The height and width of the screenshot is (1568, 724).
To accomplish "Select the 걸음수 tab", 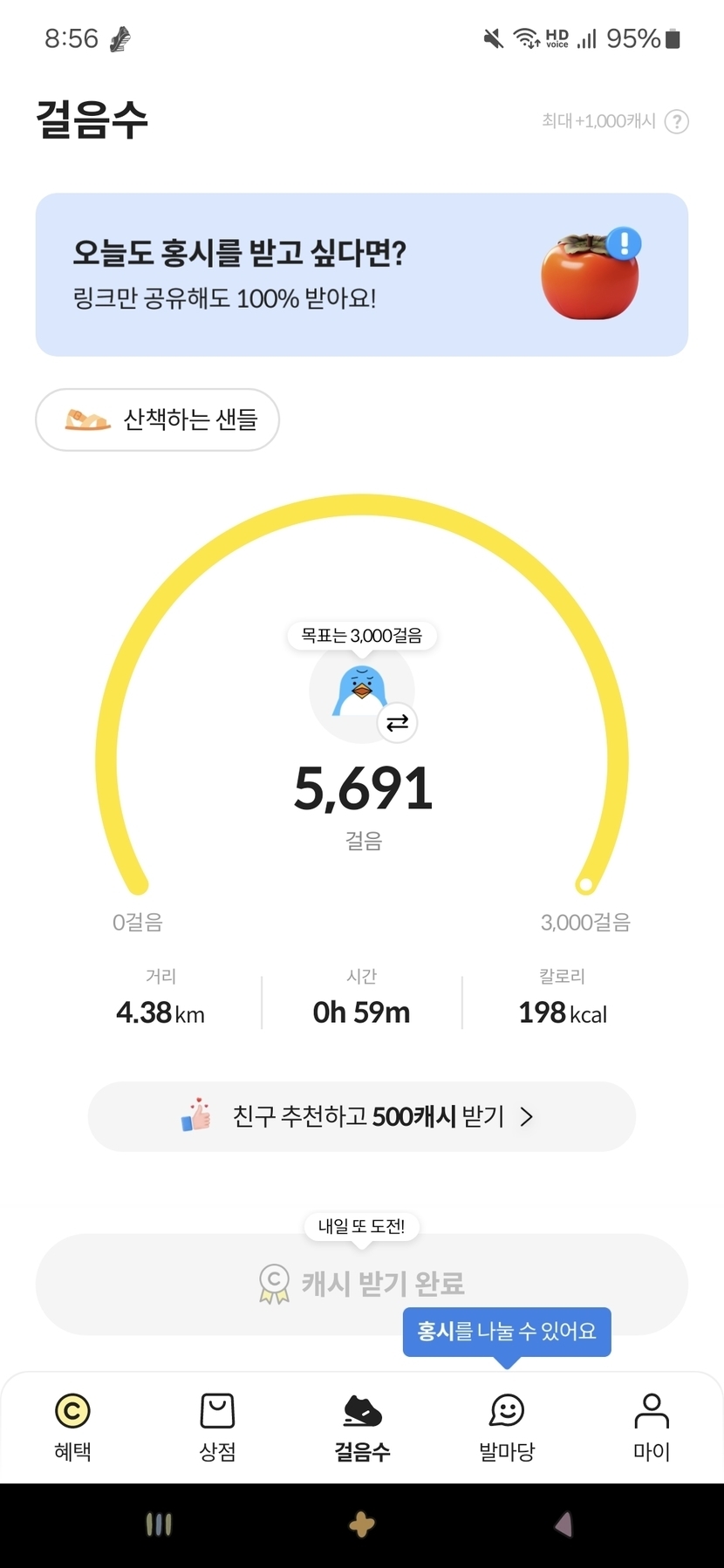I will tap(362, 1426).
